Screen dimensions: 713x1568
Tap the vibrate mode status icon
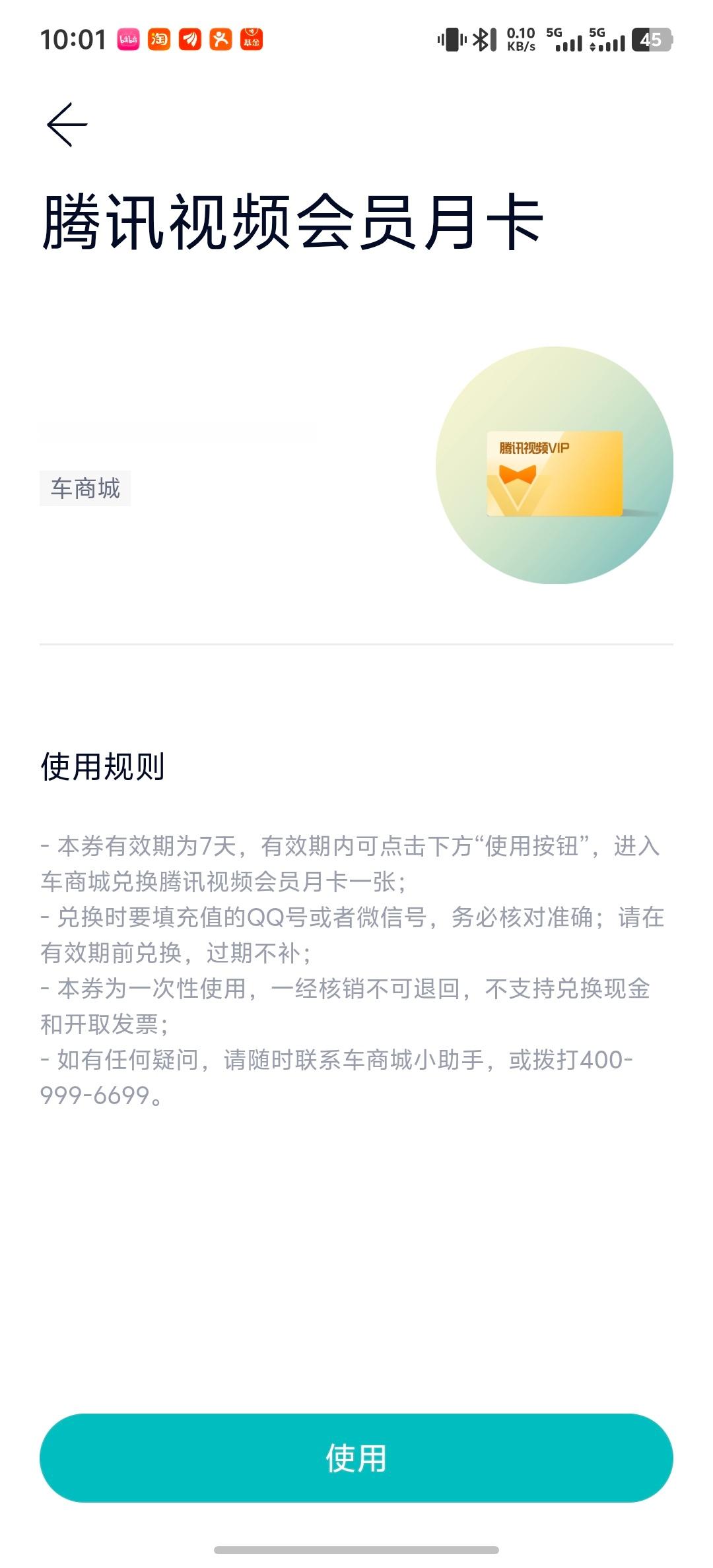tap(450, 40)
